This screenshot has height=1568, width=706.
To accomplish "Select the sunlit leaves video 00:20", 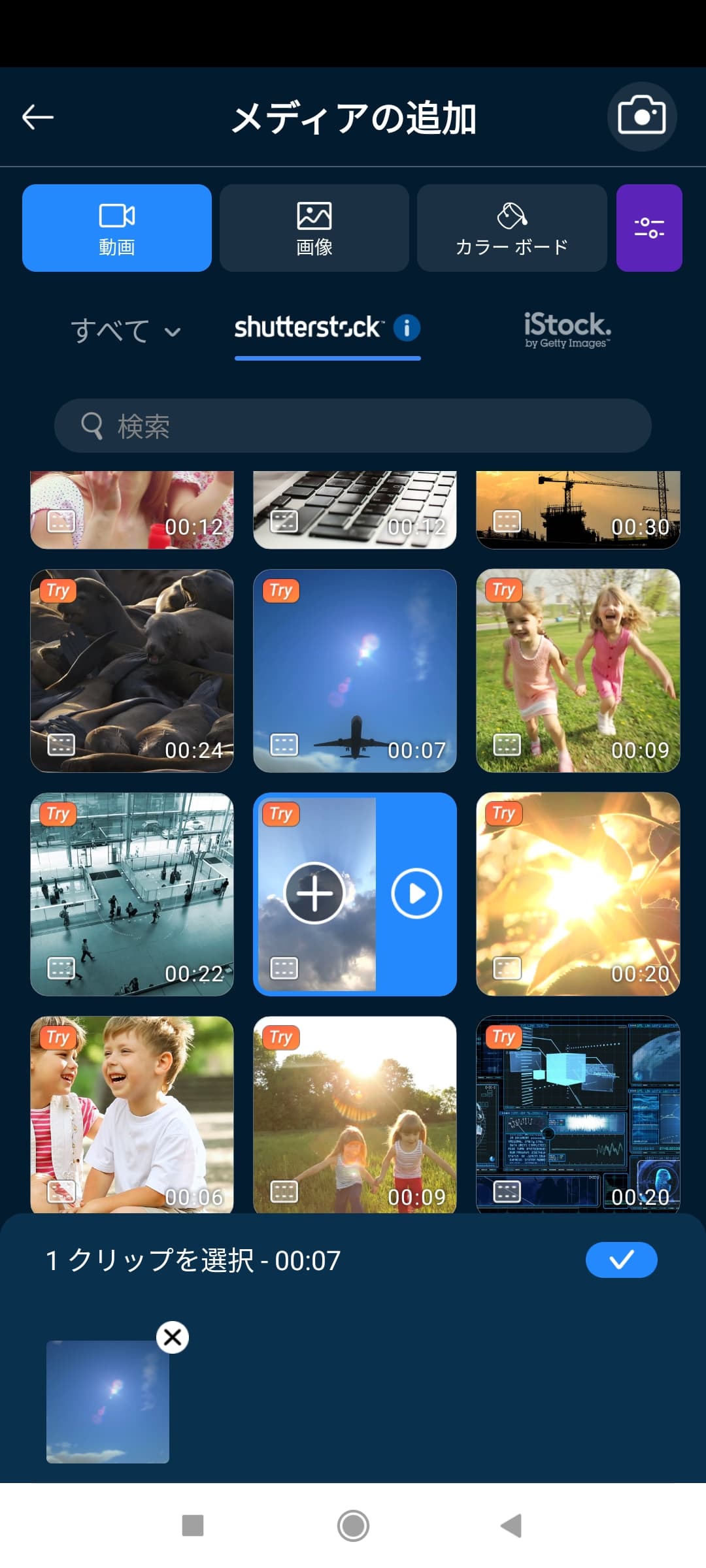I will (578, 894).
